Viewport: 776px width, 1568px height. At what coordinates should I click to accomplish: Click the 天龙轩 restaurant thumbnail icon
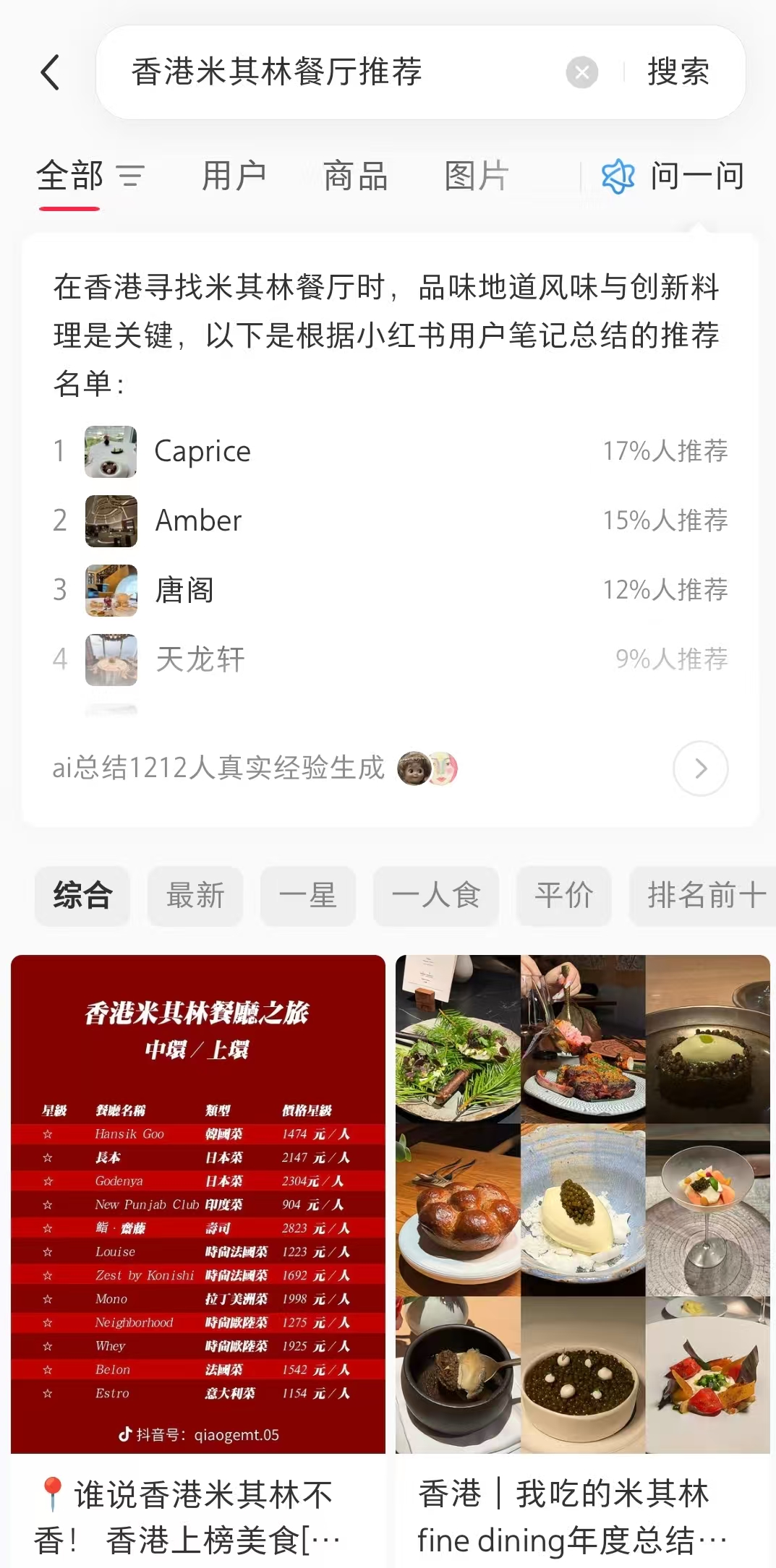tap(111, 660)
